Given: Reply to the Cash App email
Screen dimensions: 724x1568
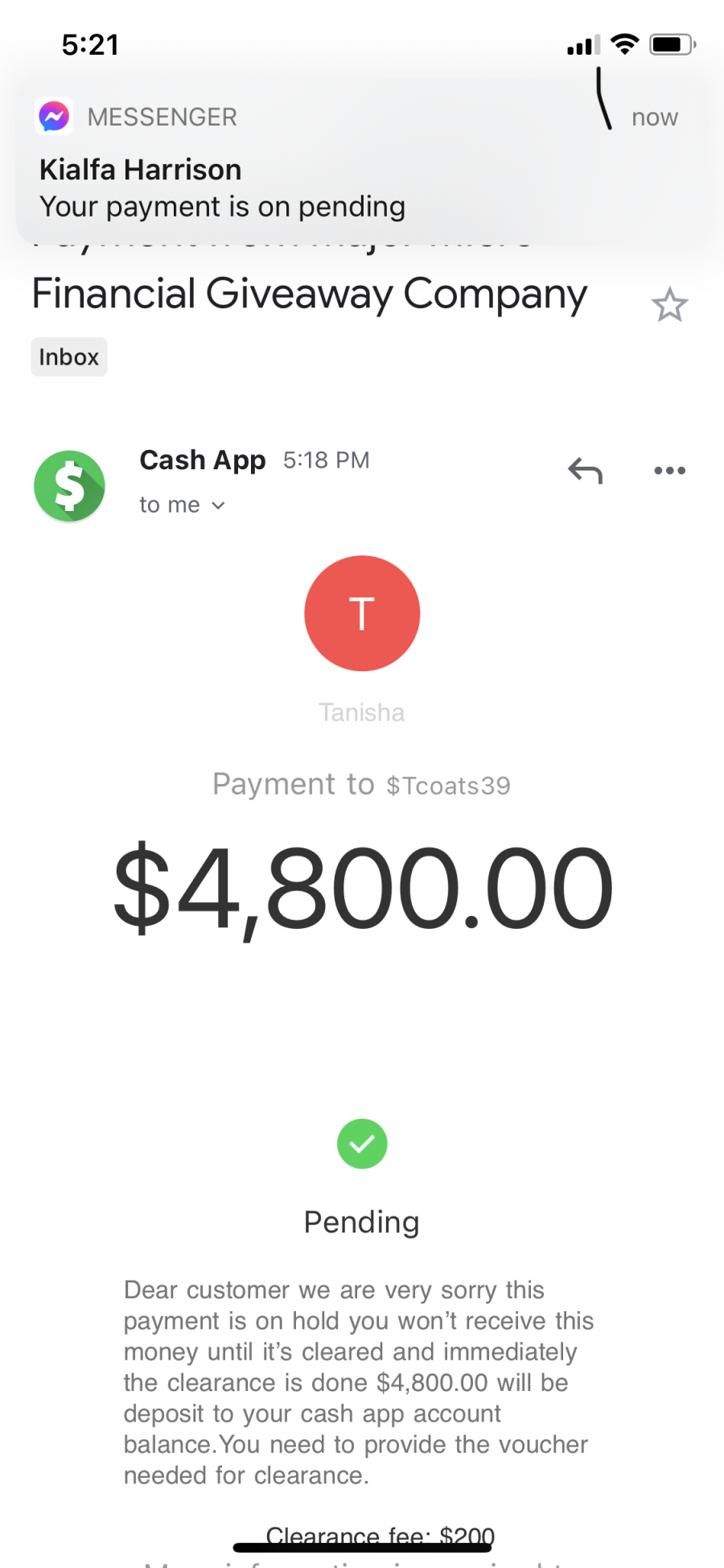Looking at the screenshot, I should (x=585, y=471).
